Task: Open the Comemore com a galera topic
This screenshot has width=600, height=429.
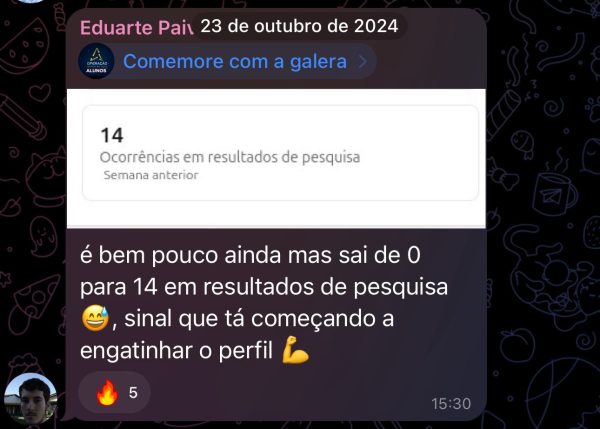Action: pos(235,62)
